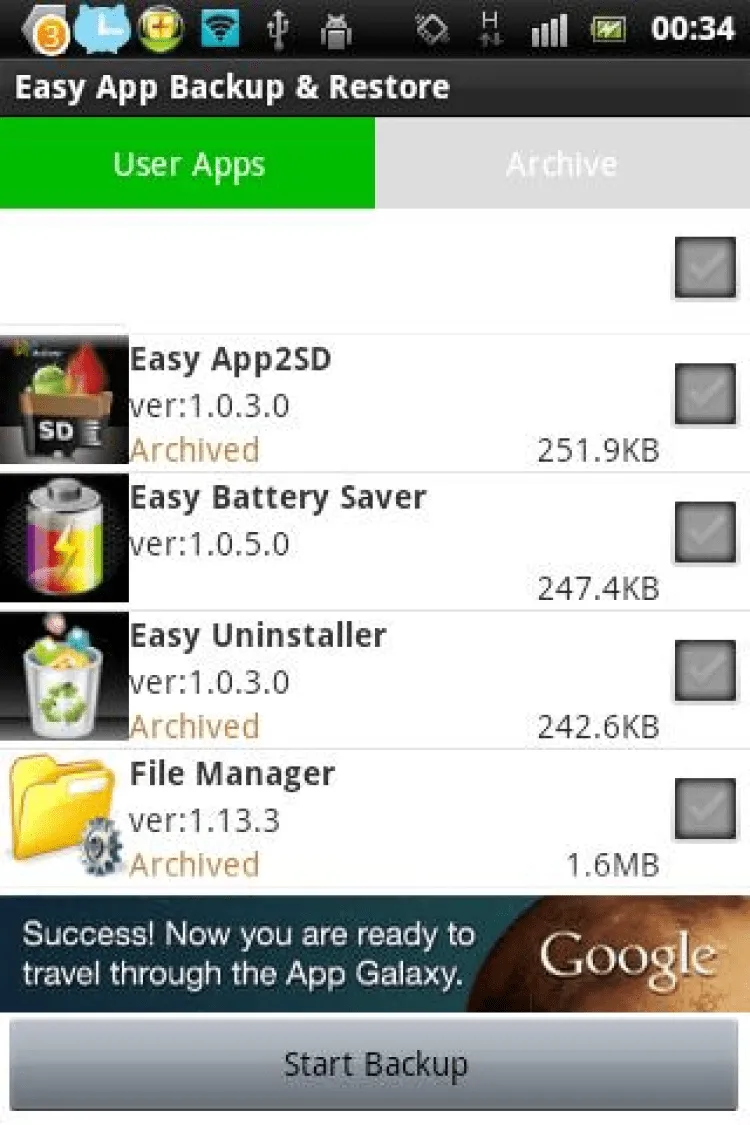Tick the select-all checkbox above the list

[705, 268]
